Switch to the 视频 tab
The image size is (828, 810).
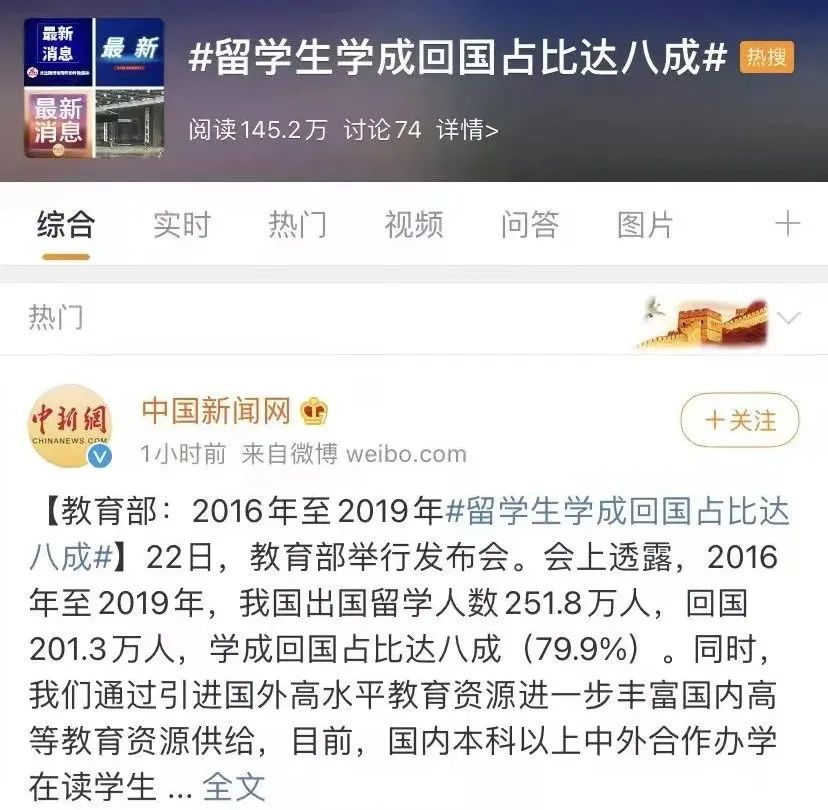(413, 224)
